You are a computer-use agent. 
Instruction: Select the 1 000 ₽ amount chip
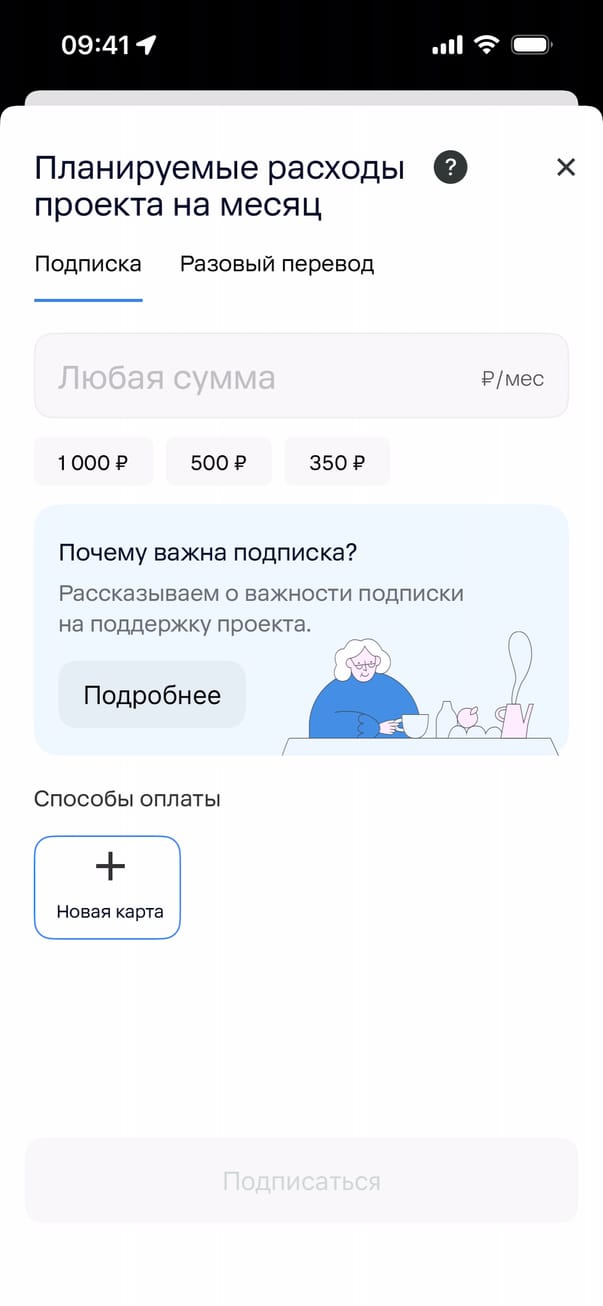pos(93,462)
